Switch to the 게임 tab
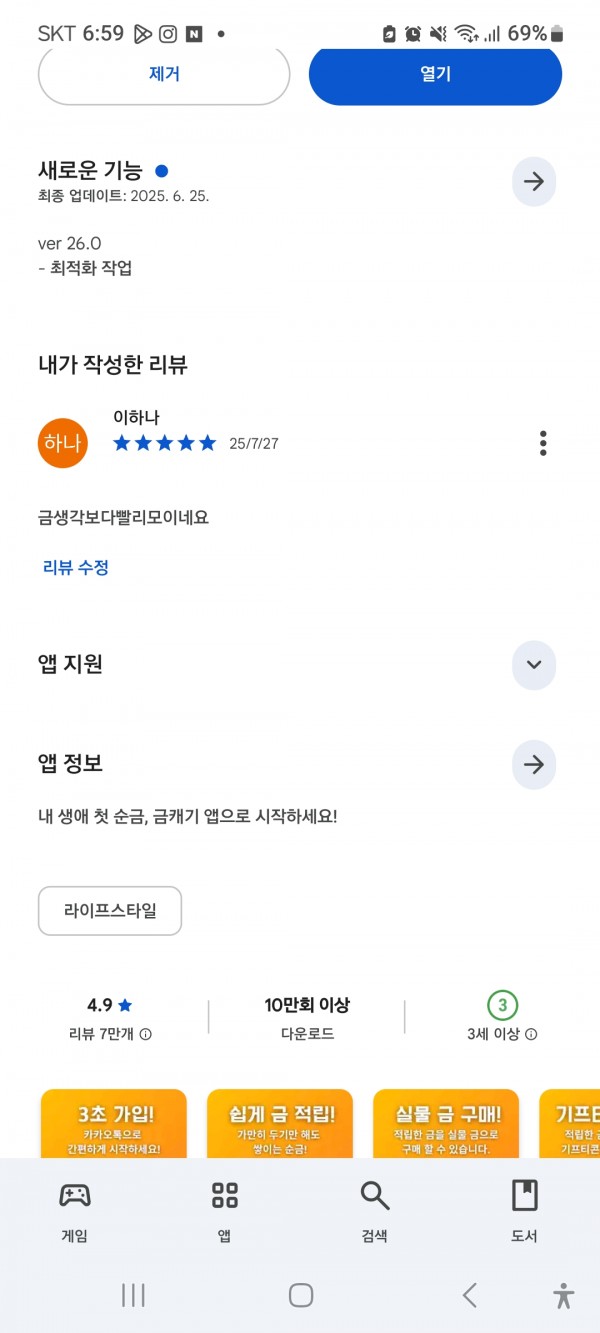The height and width of the screenshot is (1333, 600). [x=75, y=1211]
